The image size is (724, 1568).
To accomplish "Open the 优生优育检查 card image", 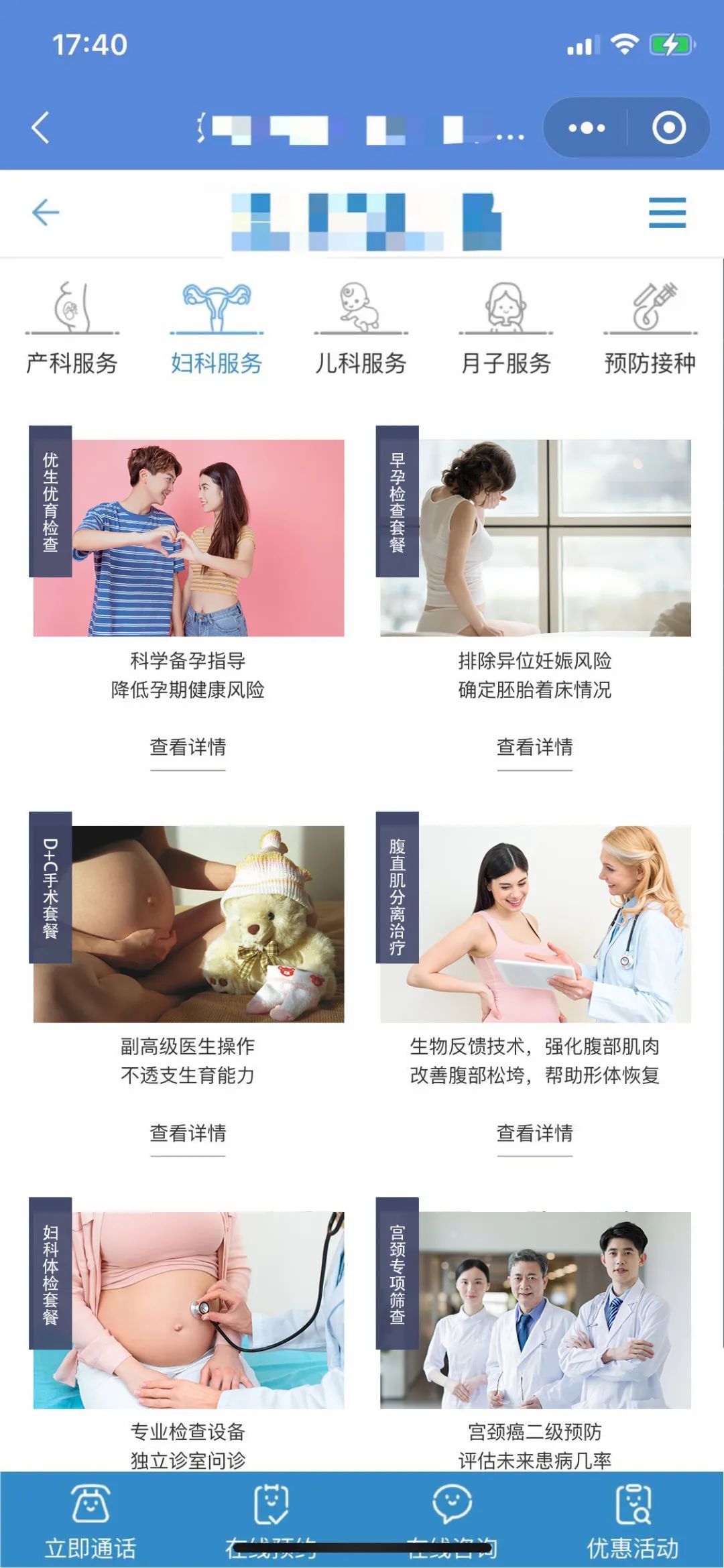I will 189,538.
